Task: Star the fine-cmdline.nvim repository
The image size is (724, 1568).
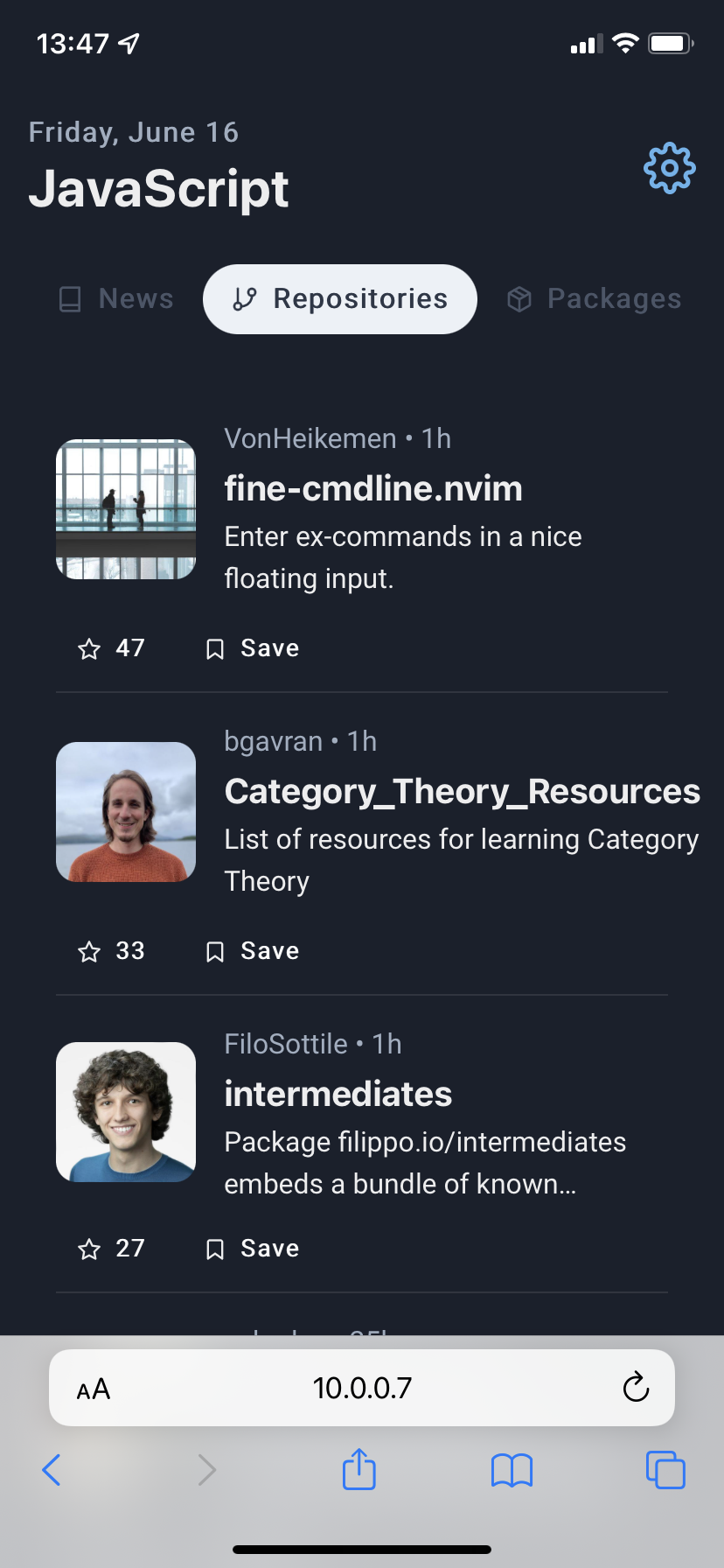Action: point(111,648)
